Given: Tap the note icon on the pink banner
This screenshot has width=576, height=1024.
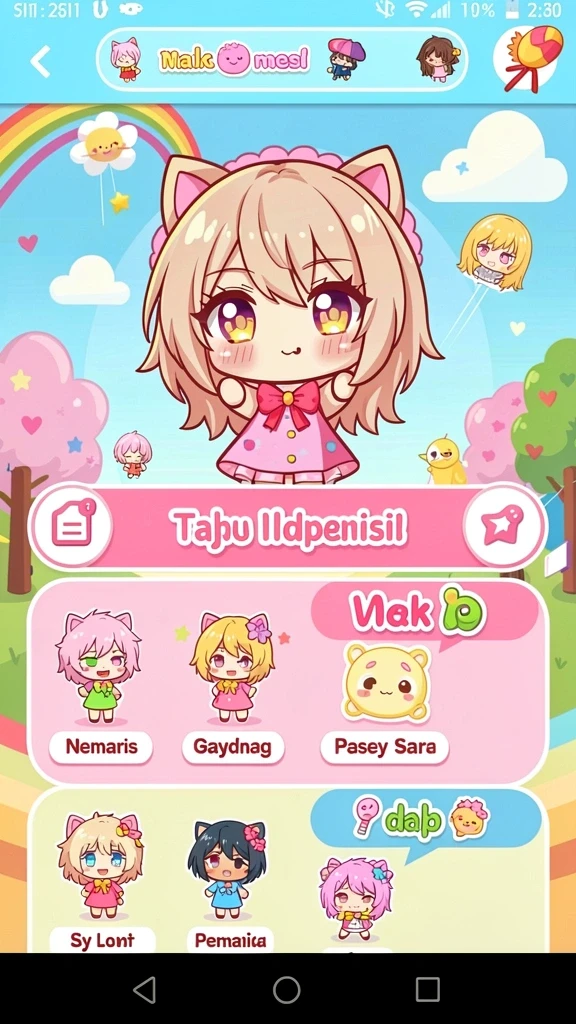Looking at the screenshot, I should 72,526.
